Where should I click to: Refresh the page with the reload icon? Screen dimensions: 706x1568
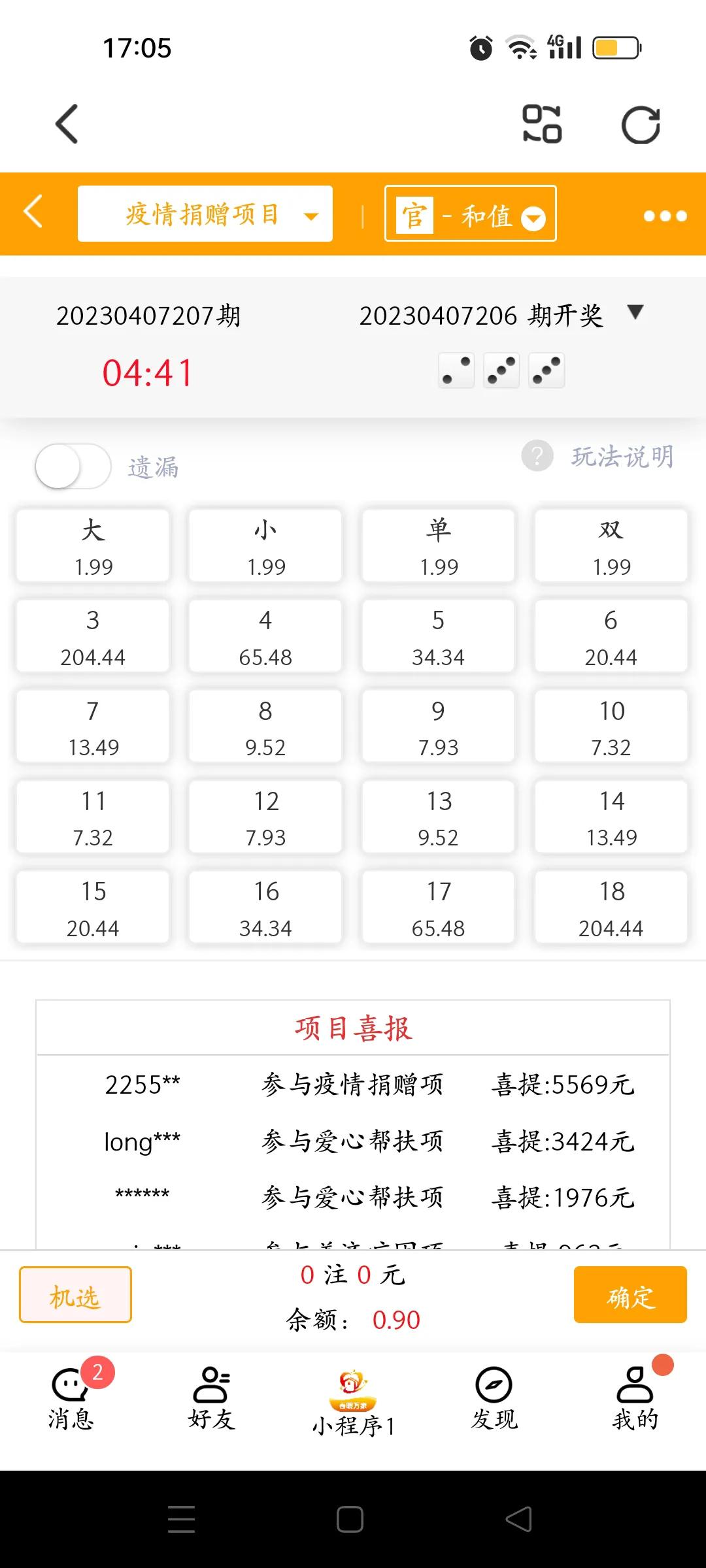[x=641, y=124]
